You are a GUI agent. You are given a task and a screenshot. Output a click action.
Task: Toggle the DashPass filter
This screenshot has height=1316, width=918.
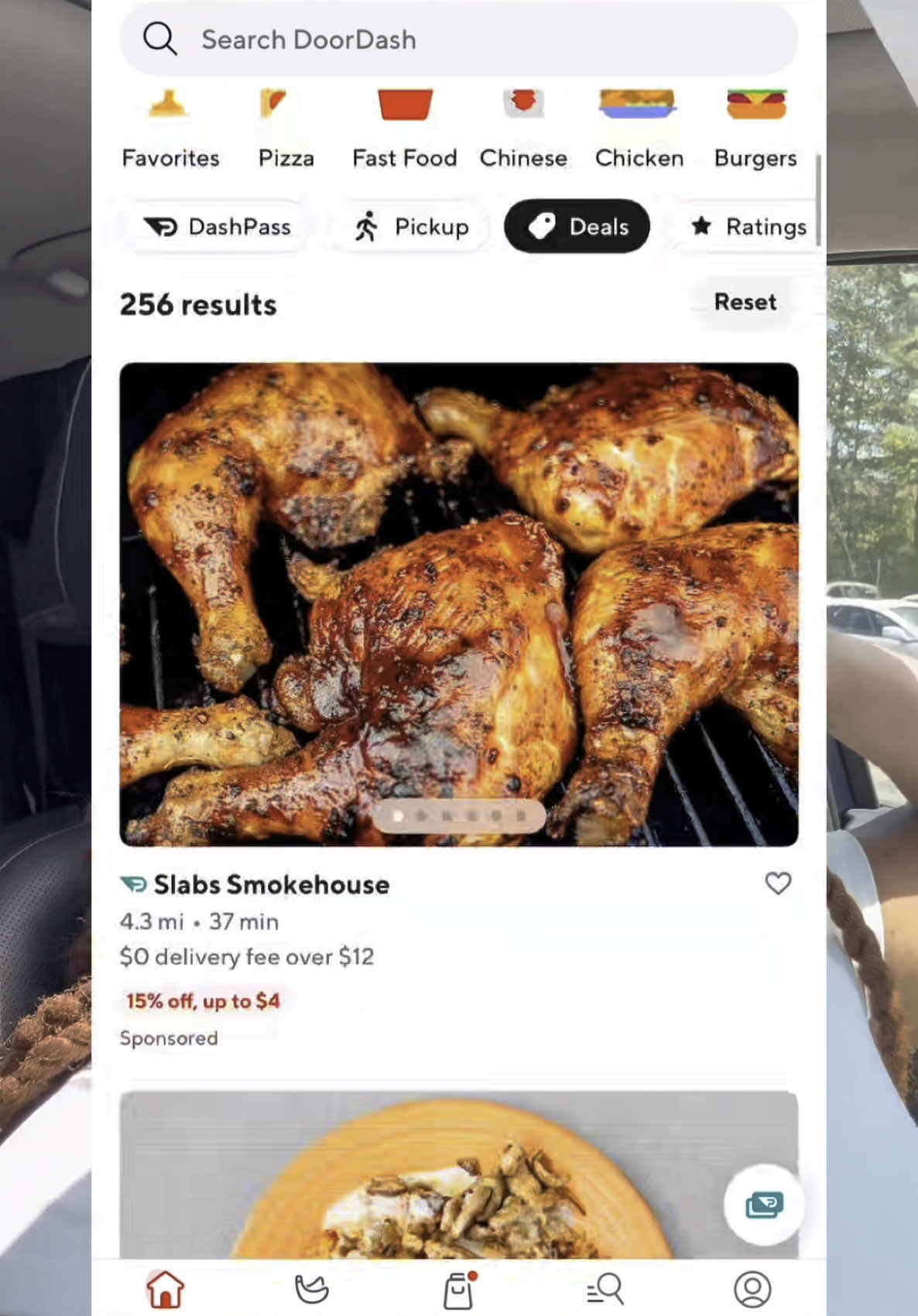215,226
